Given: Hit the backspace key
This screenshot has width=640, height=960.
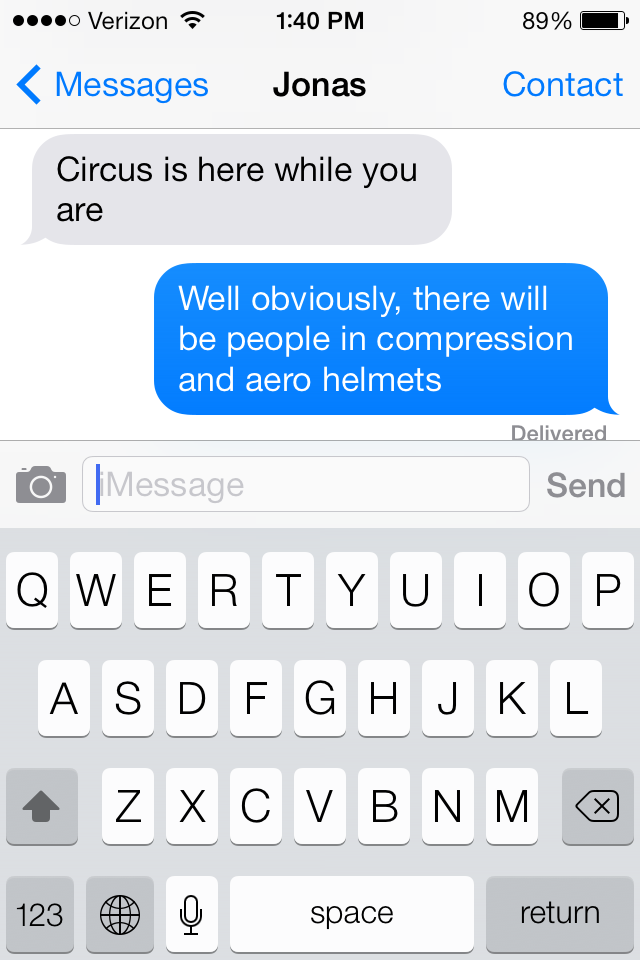Looking at the screenshot, I should tap(597, 806).
